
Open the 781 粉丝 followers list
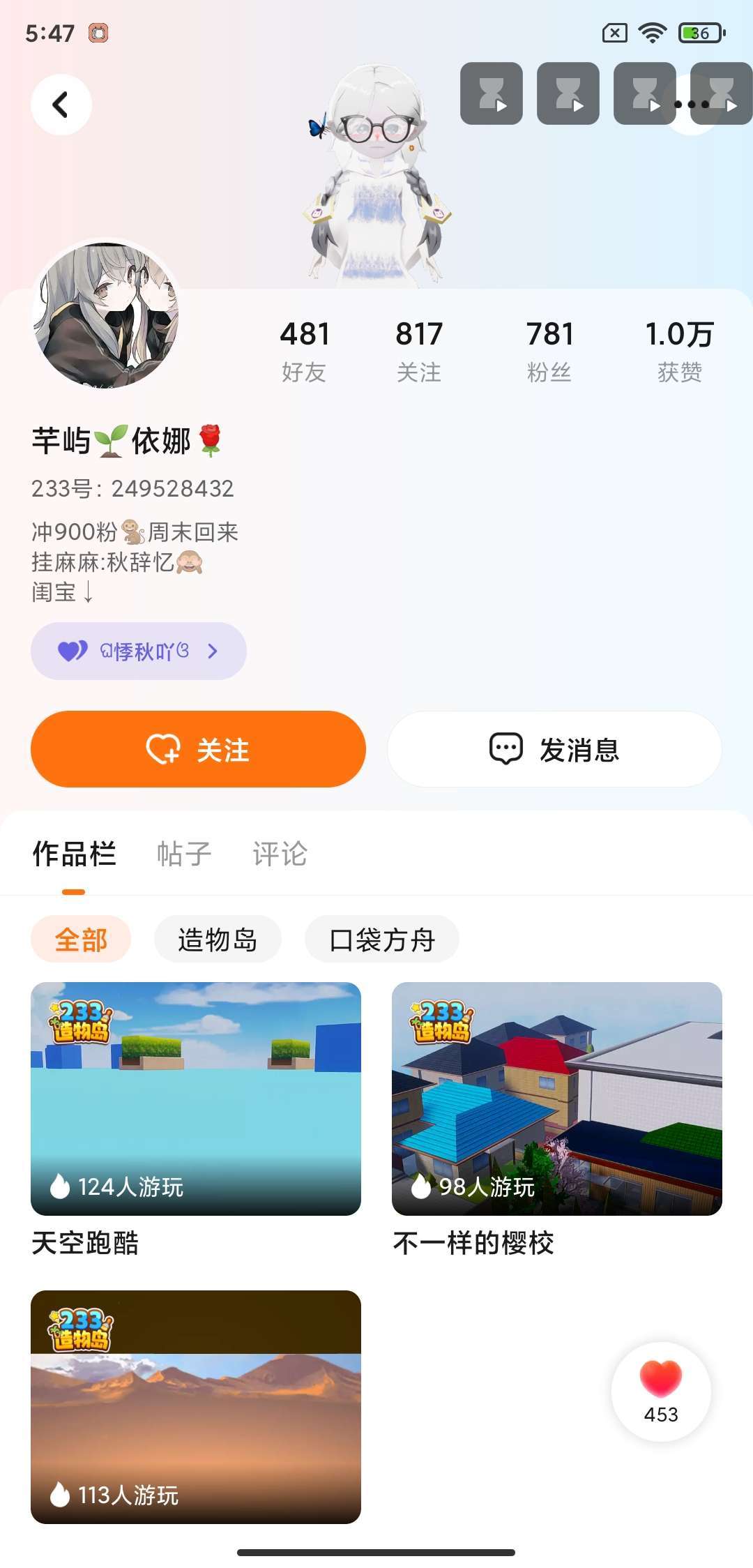tap(549, 351)
